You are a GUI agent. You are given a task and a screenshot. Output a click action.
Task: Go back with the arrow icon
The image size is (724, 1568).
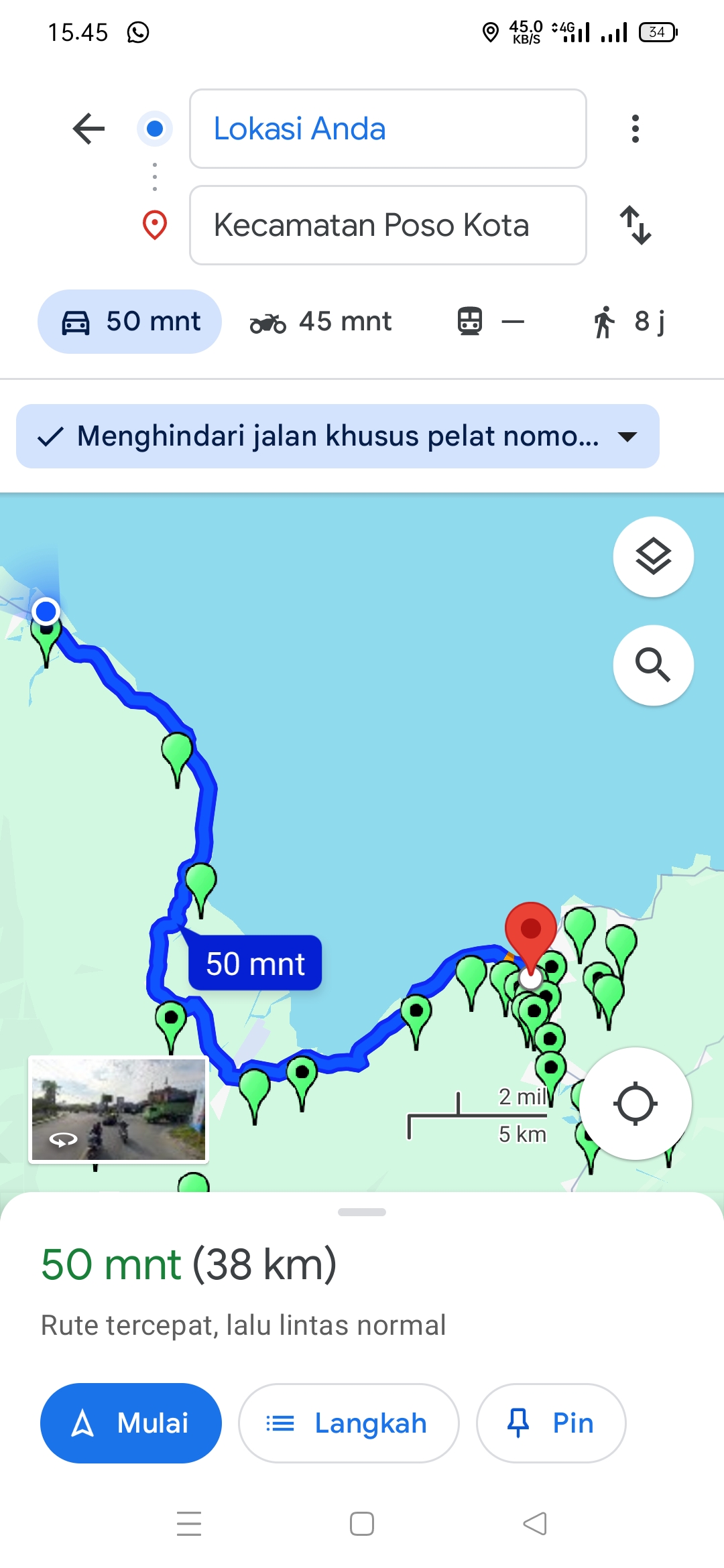tap(88, 129)
